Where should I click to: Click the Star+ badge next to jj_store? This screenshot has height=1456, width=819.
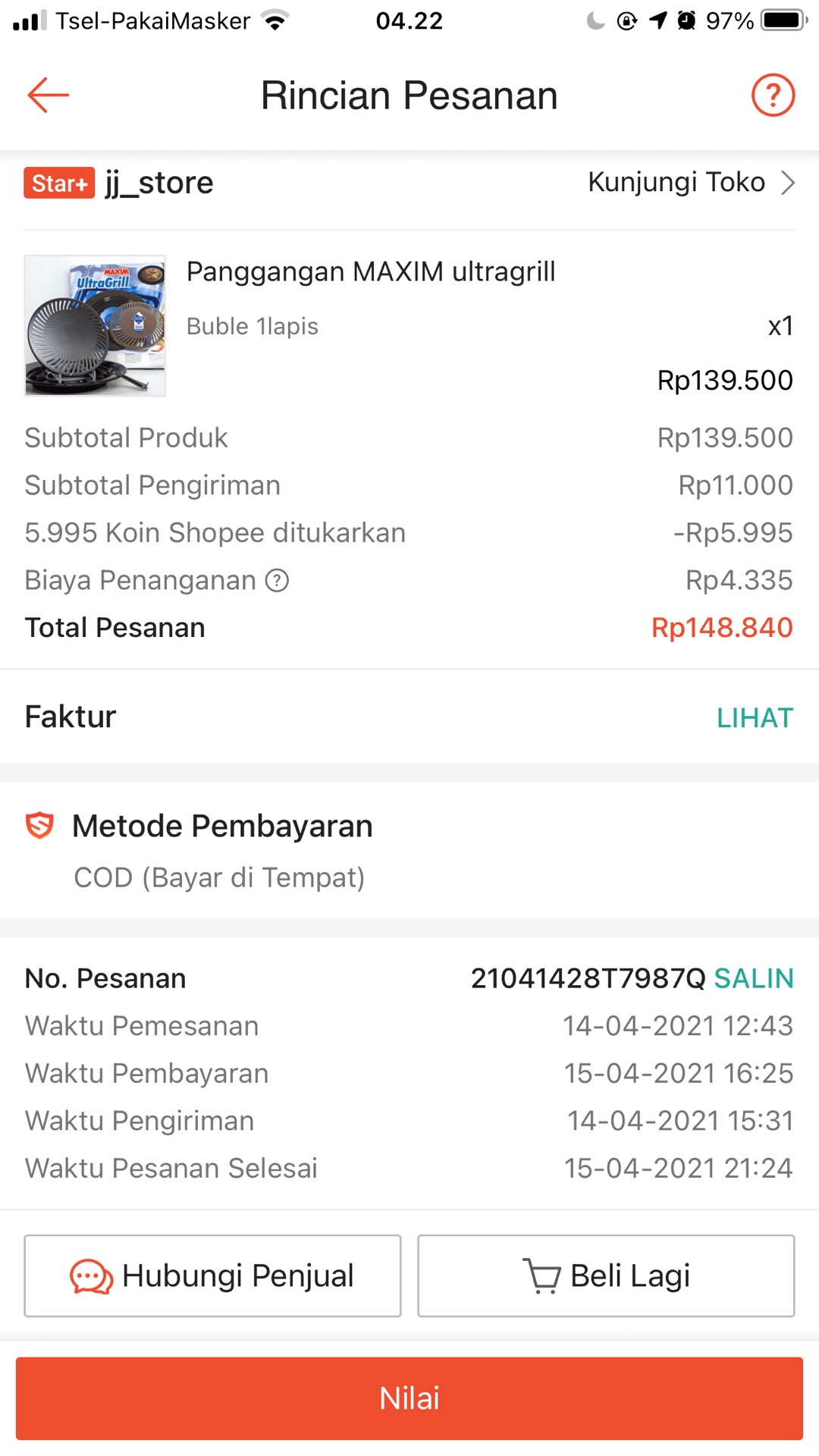click(58, 183)
